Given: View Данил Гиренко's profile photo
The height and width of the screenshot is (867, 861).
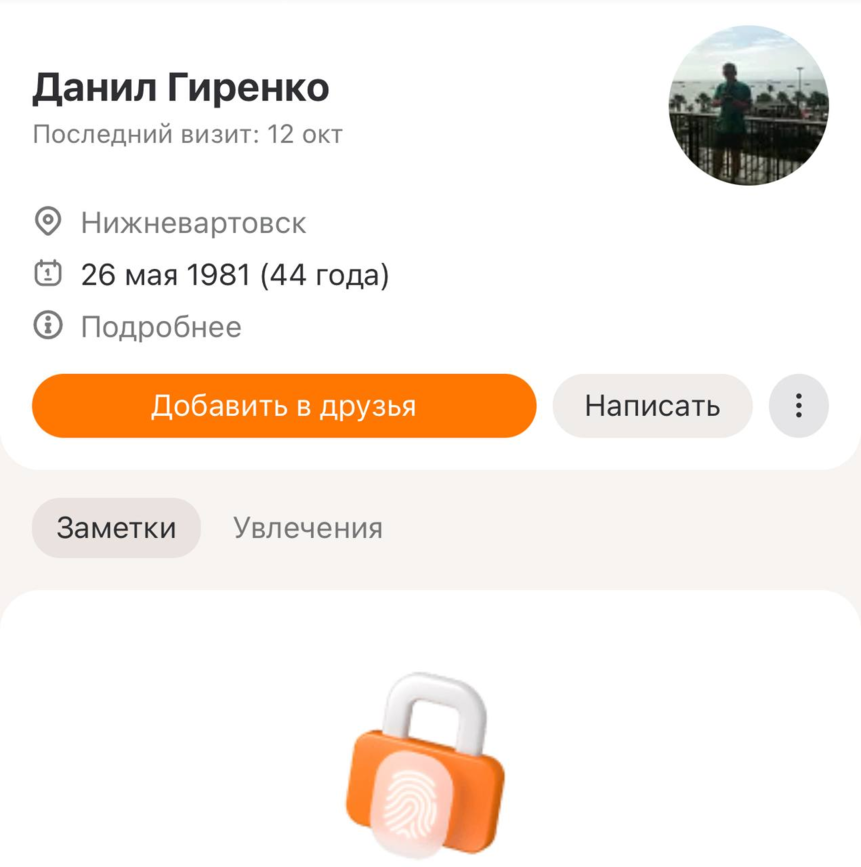Looking at the screenshot, I should [748, 106].
